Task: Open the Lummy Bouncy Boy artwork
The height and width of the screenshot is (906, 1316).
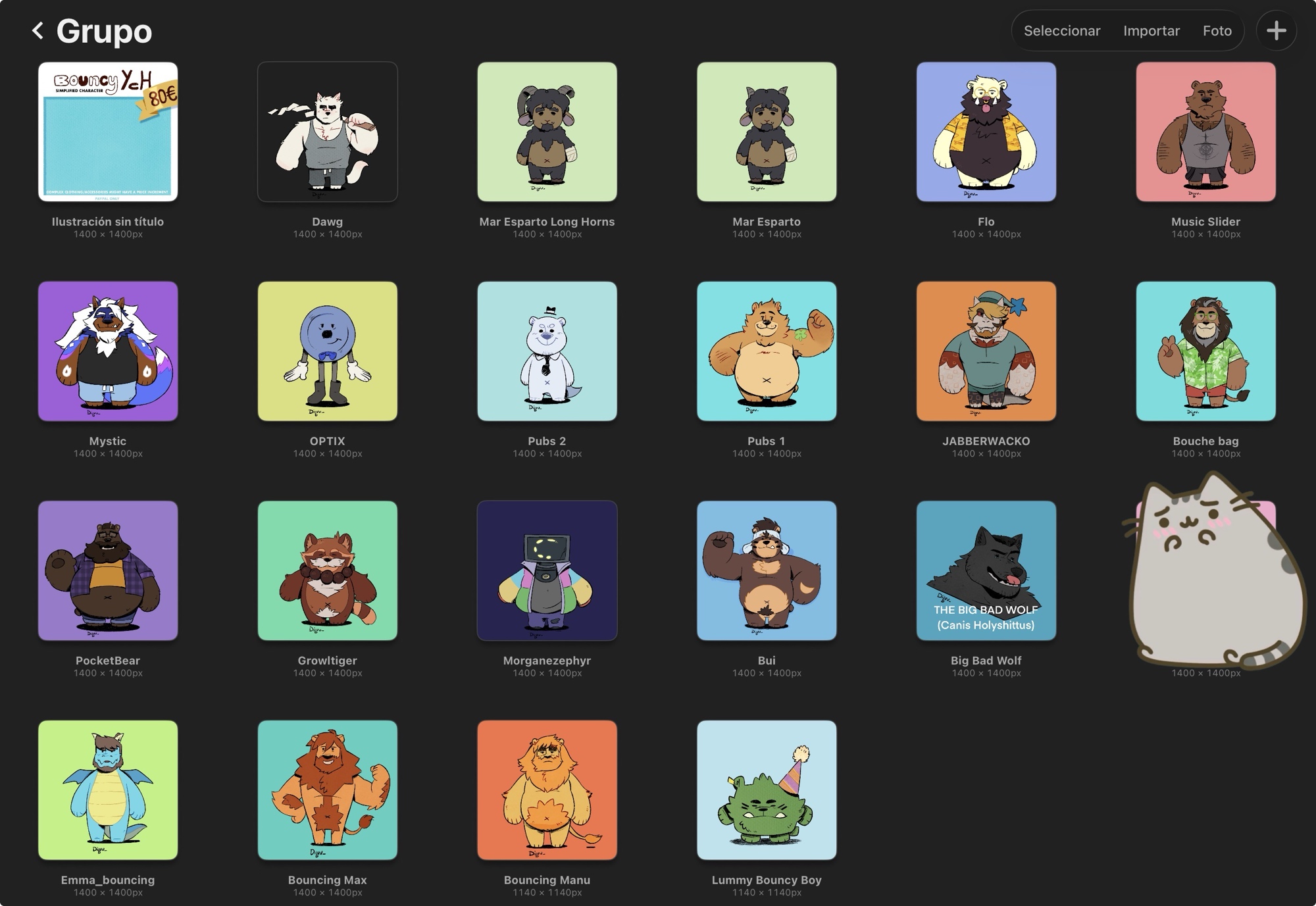Action: click(x=767, y=790)
